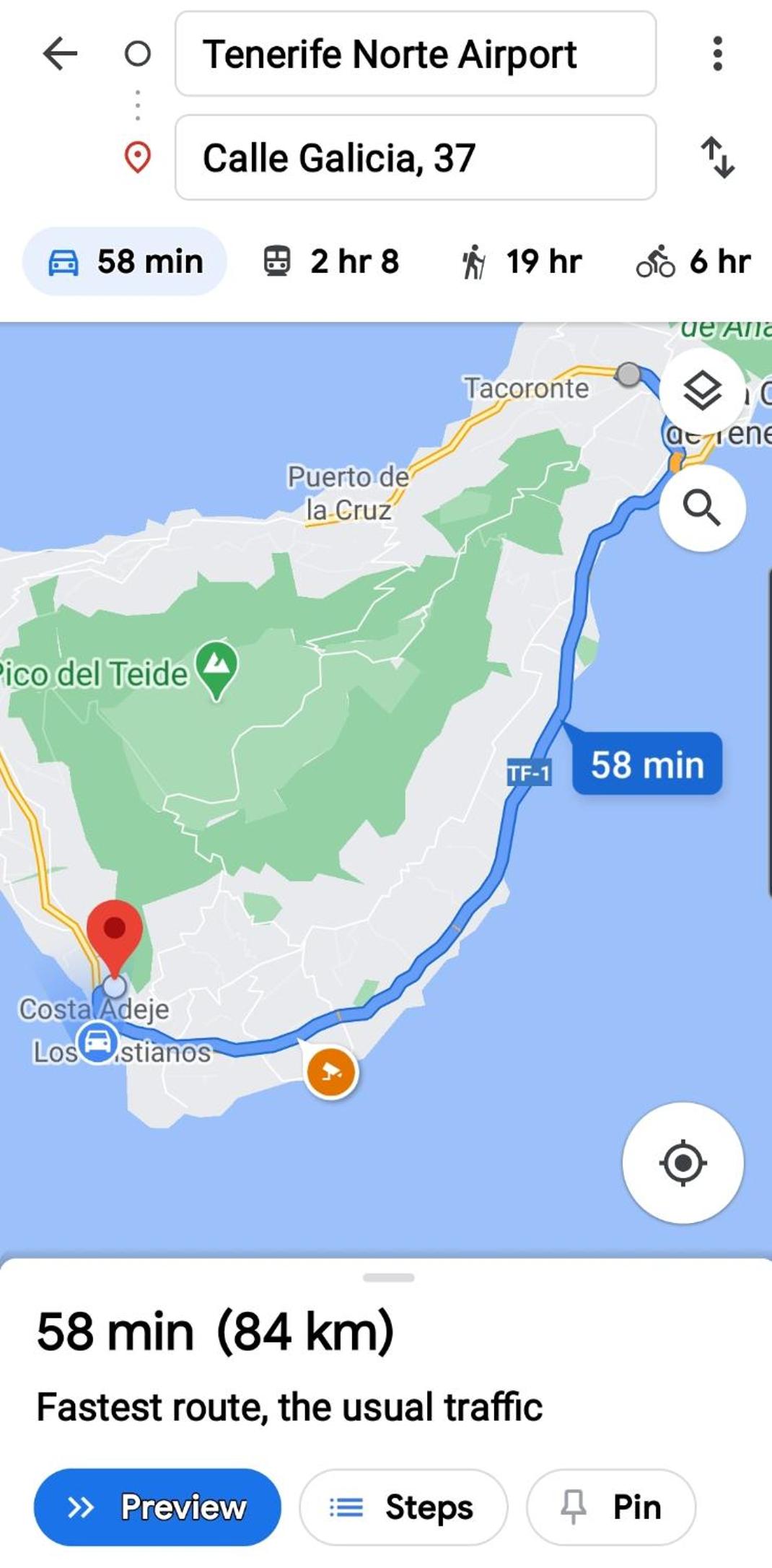The image size is (772, 1568).
Task: Pin this route
Action: click(611, 1507)
